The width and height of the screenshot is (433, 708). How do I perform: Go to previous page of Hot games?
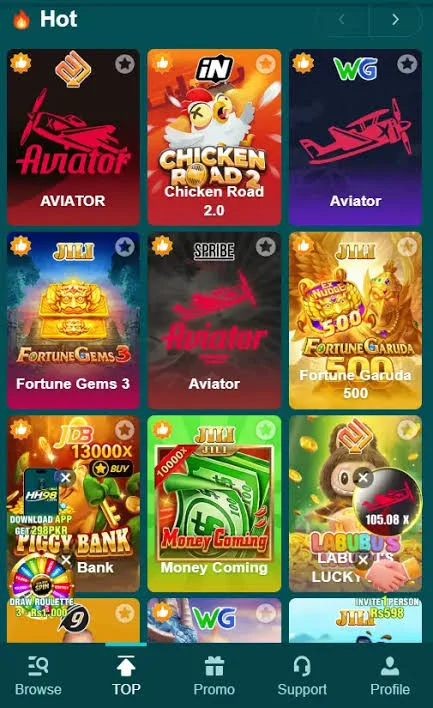tap(342, 19)
